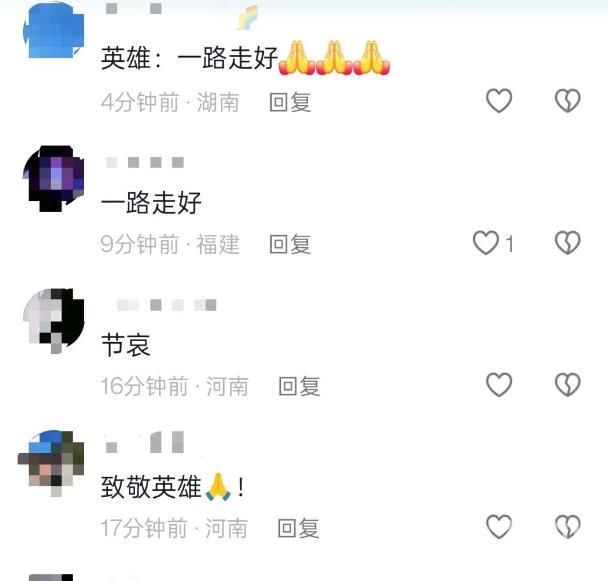Image resolution: width=608 pixels, height=581 pixels.
Task: Open avatar of '节哀' commenter
Action: tap(52, 321)
